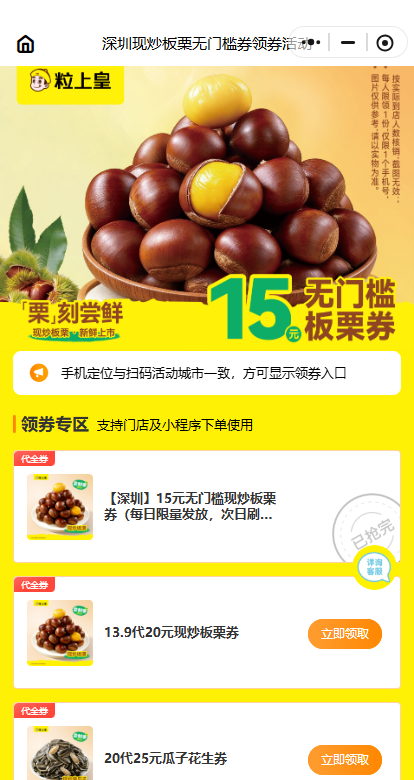This screenshot has height=780, width=414.
Task: Go to the mini program home icon
Action: [x=25, y=44]
